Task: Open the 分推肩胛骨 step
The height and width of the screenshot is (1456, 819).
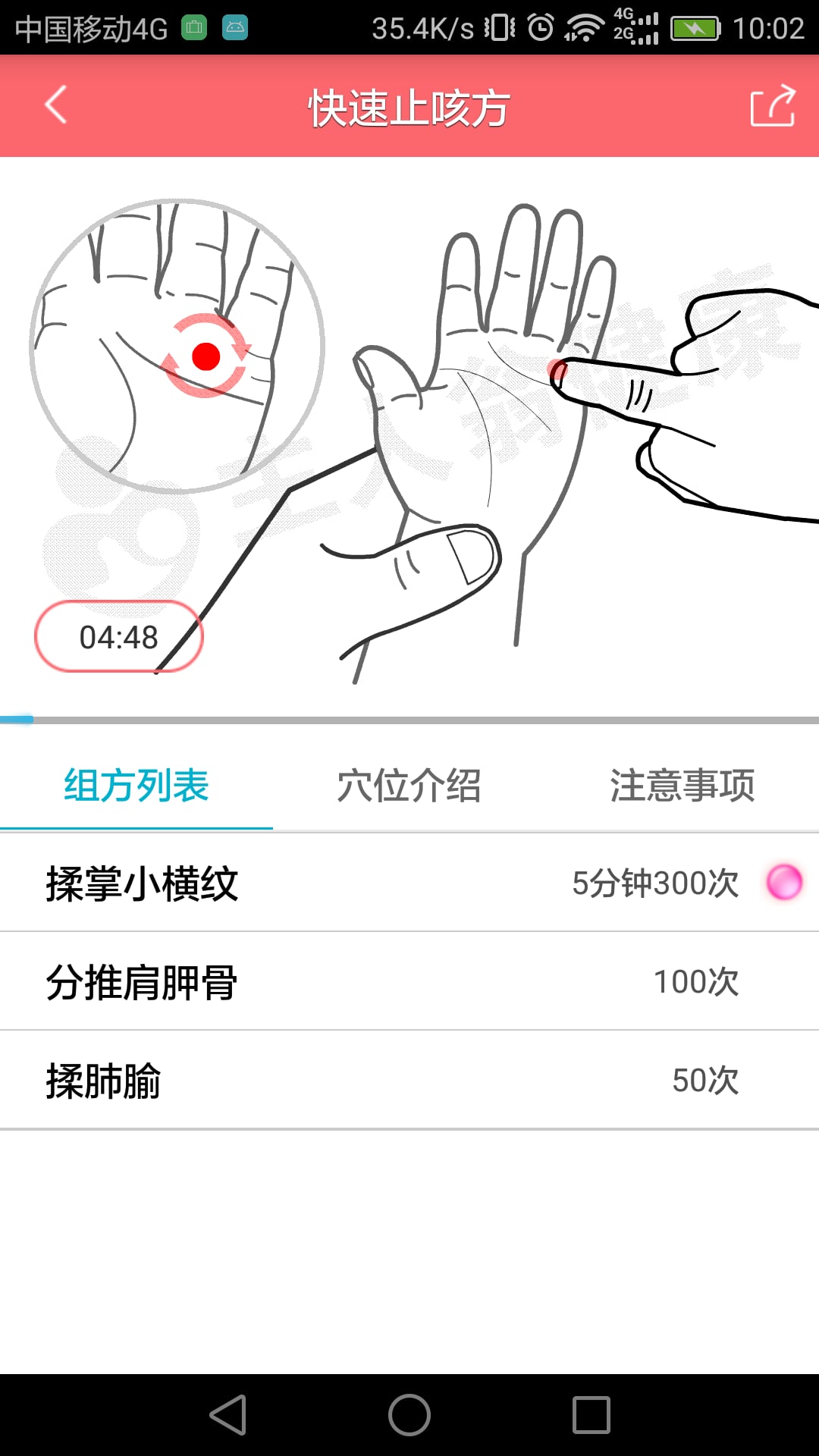Action: pos(409,981)
